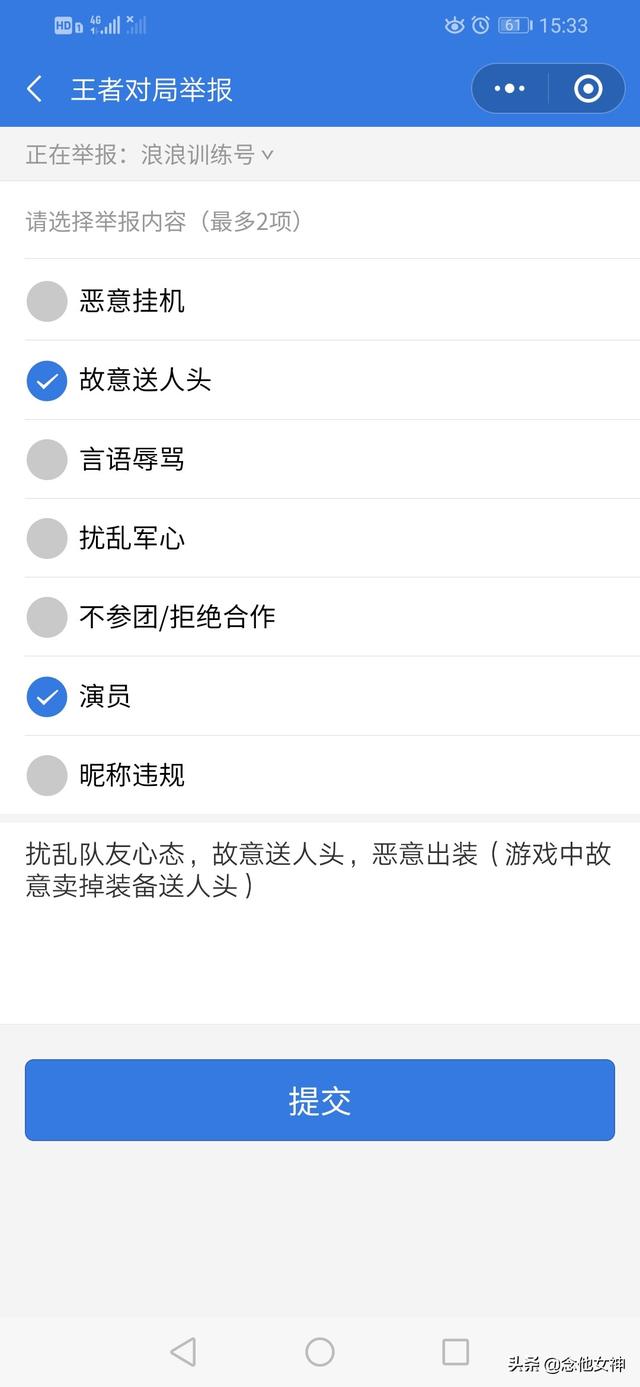This screenshot has width=640, height=1387.
Task: Tap the system home button
Action: coord(320,1352)
